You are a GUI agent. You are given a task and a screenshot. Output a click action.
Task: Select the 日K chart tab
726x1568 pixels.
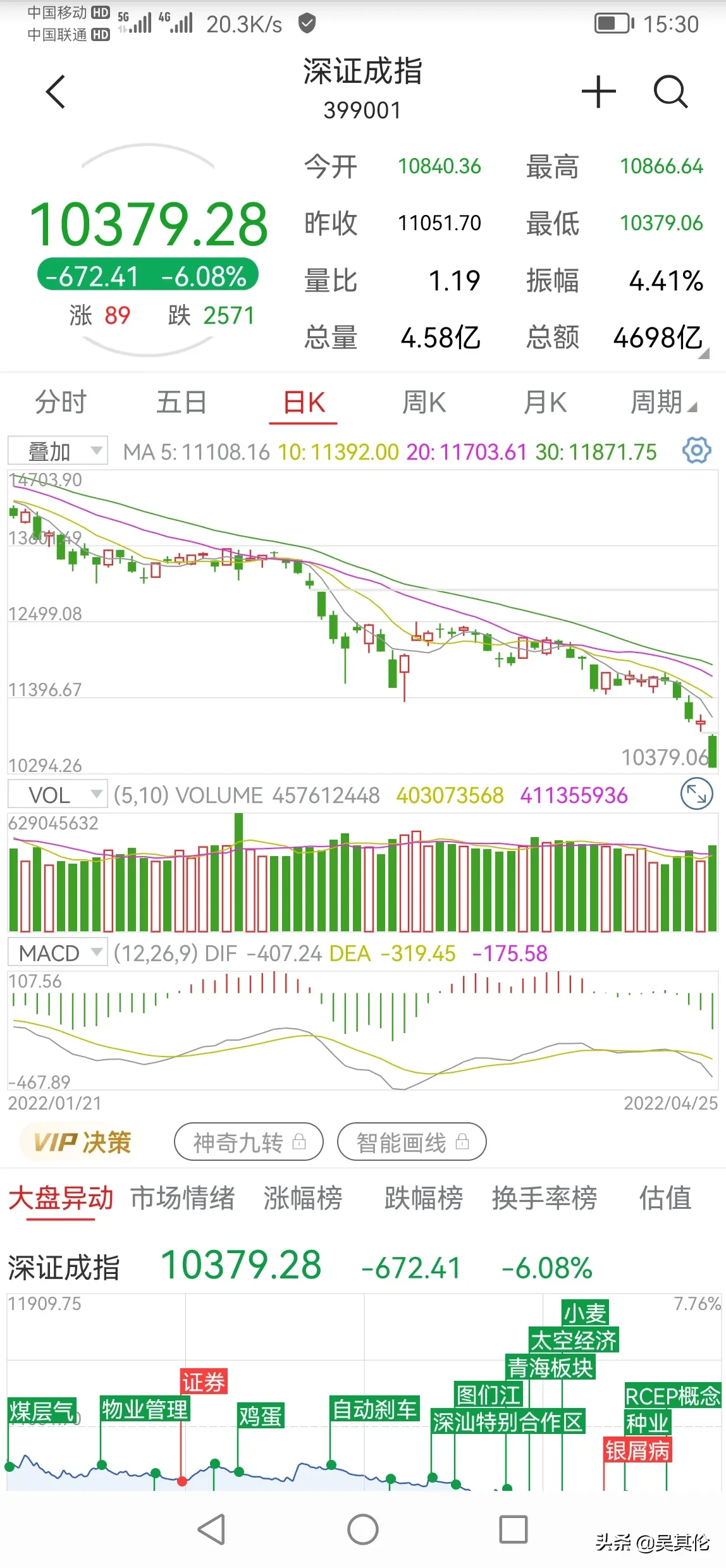click(304, 403)
